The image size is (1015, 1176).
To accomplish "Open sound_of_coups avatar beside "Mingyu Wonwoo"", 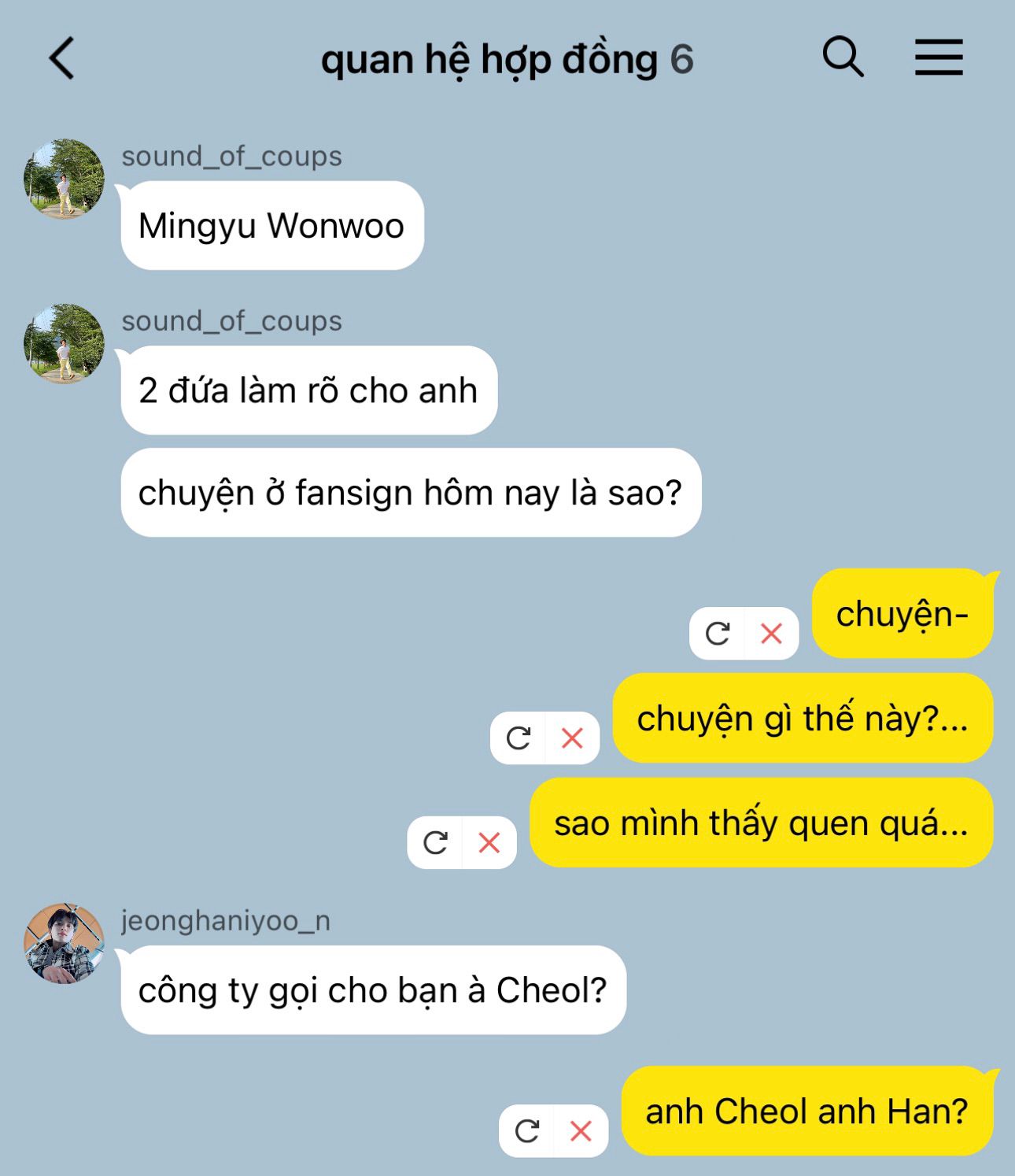I will [x=64, y=179].
